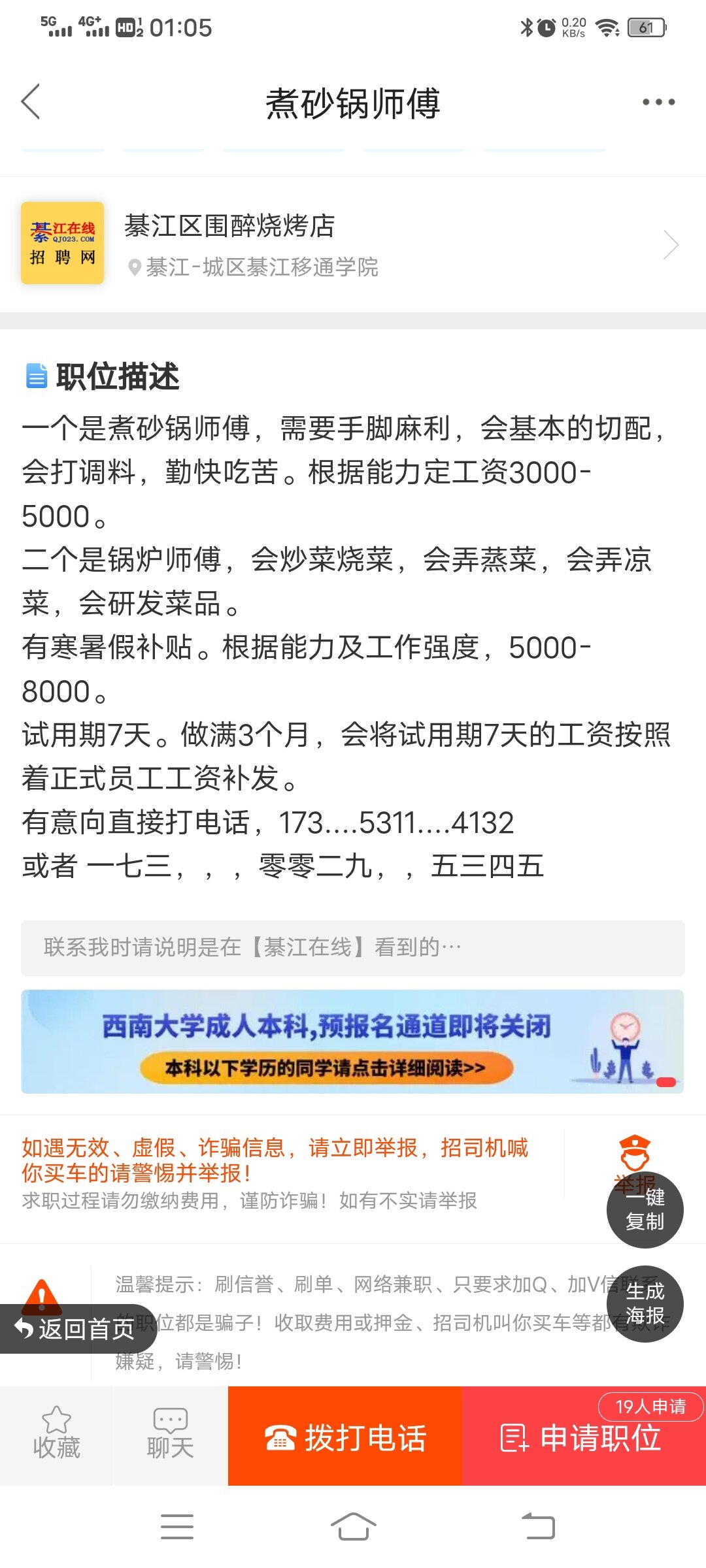Viewport: 706px width, 1568px height.
Task: Open the three-dot overflow menu
Action: [x=658, y=102]
